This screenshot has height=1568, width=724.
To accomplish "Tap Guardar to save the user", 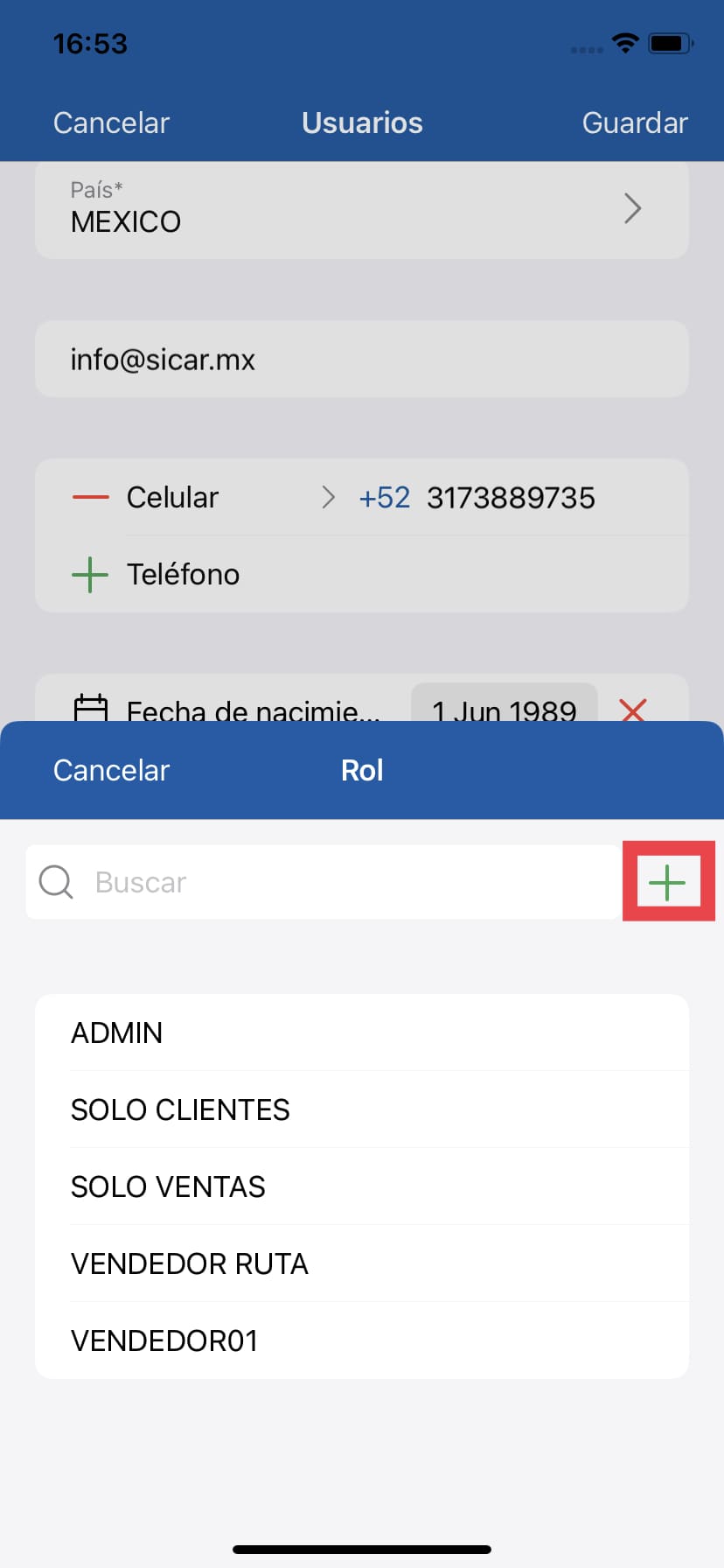I will click(x=635, y=122).
